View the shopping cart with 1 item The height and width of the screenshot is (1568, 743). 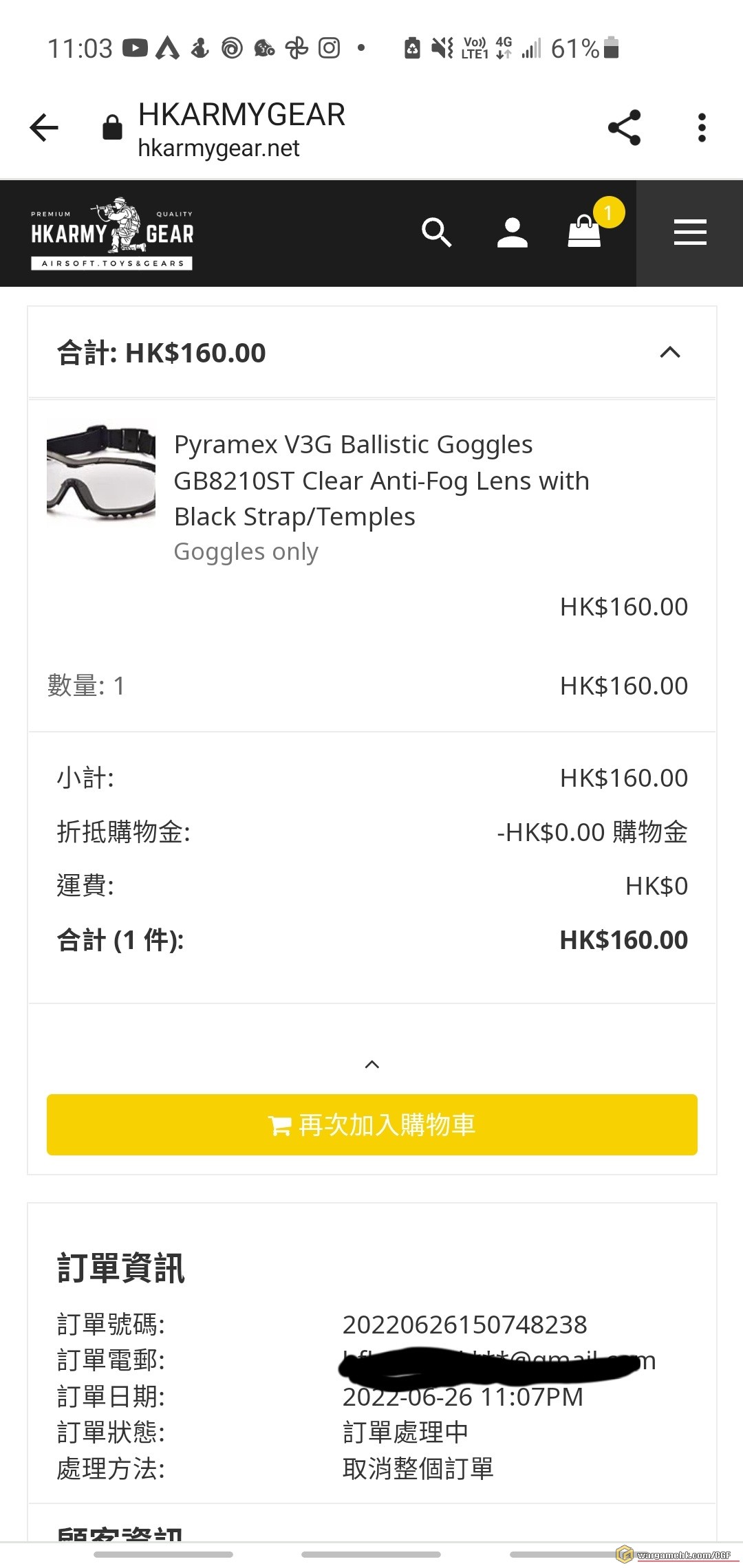coord(585,231)
